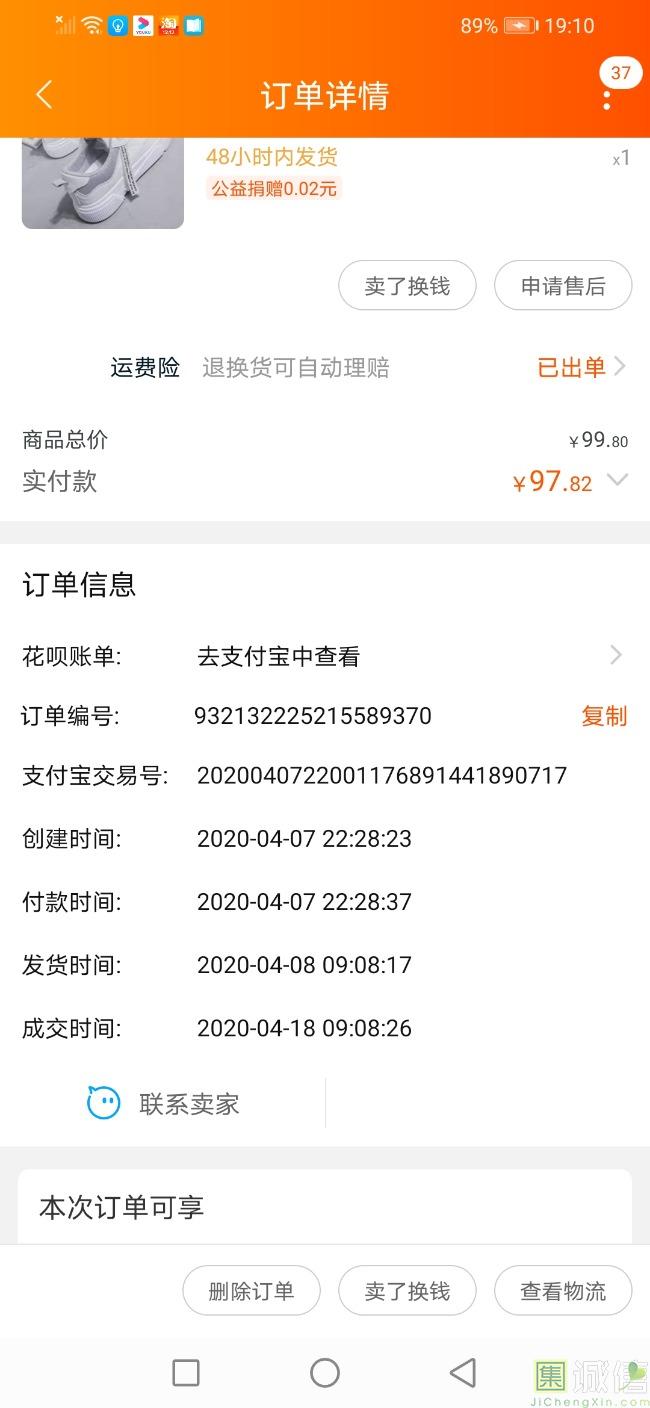Screen dimensions: 650x1408
Task: Open the shoe product thumbnail
Action: tap(103, 184)
